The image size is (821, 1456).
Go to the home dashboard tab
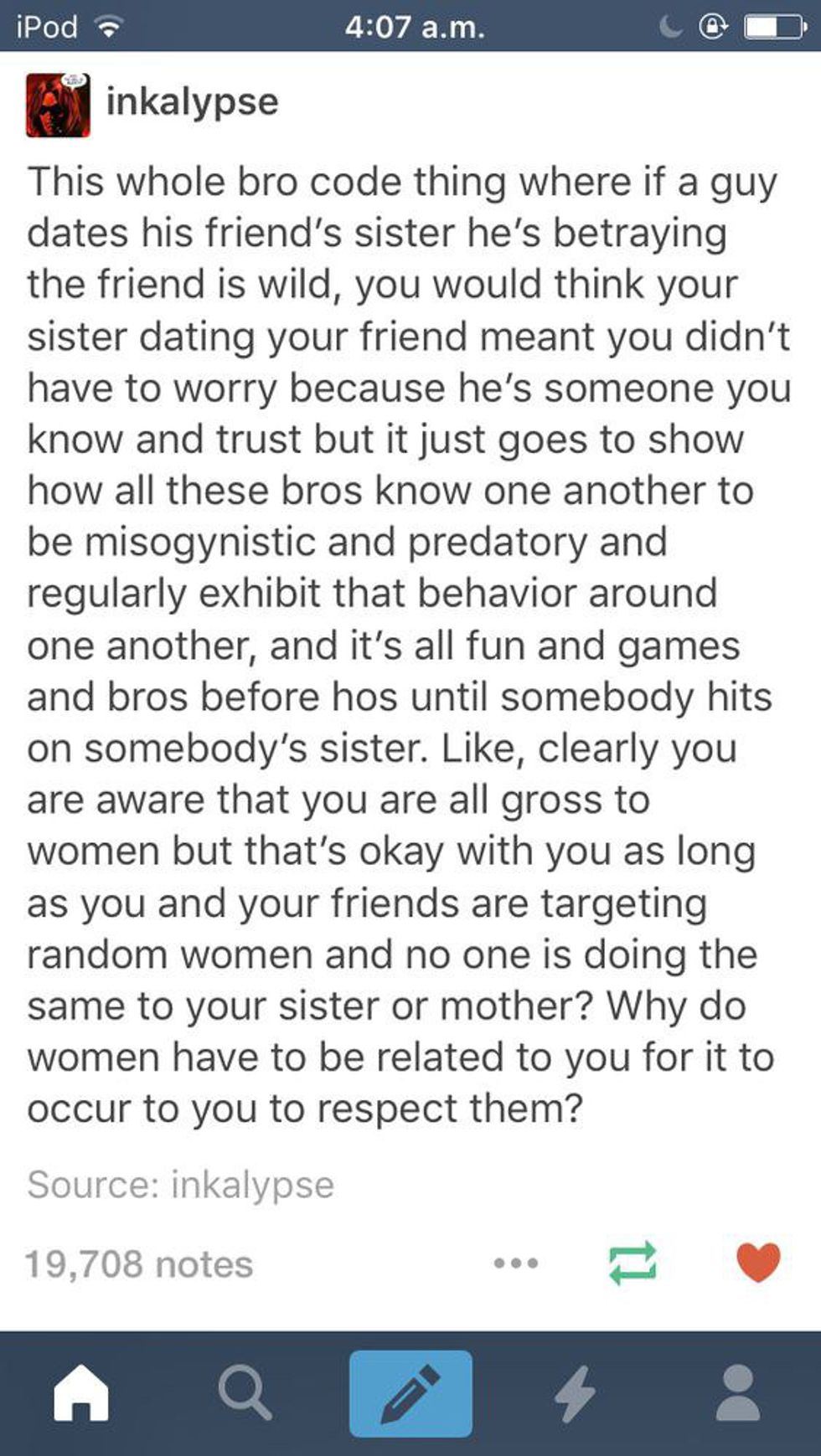point(81,1393)
